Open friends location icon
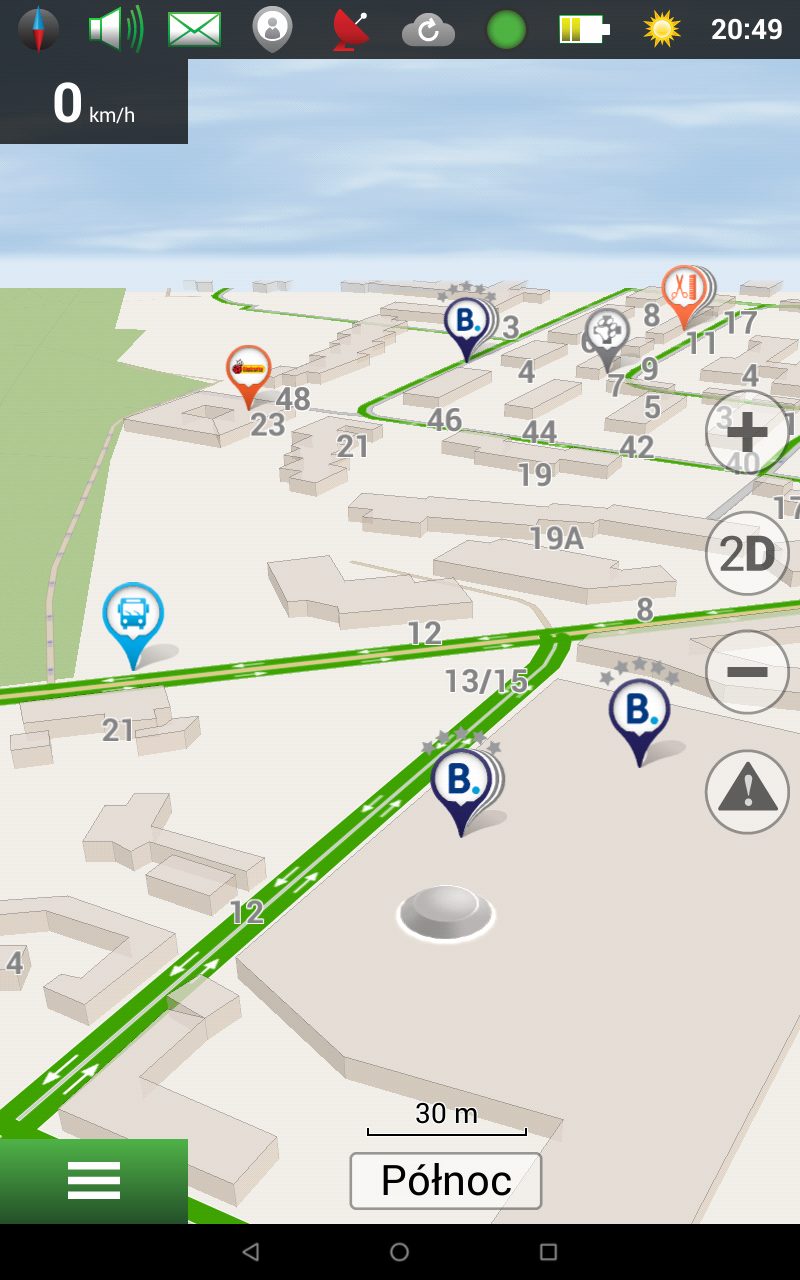 click(272, 29)
